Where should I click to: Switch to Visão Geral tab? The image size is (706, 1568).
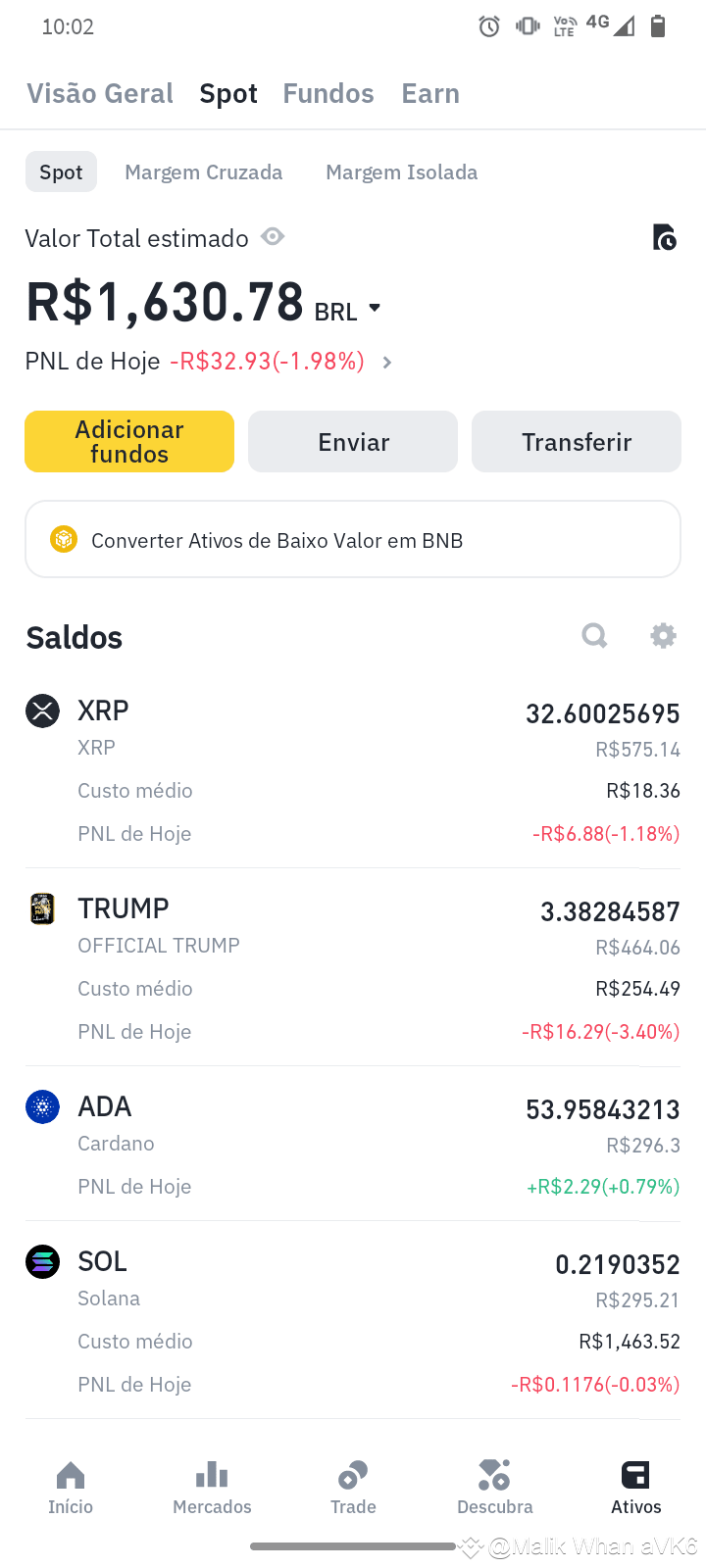[x=100, y=94]
